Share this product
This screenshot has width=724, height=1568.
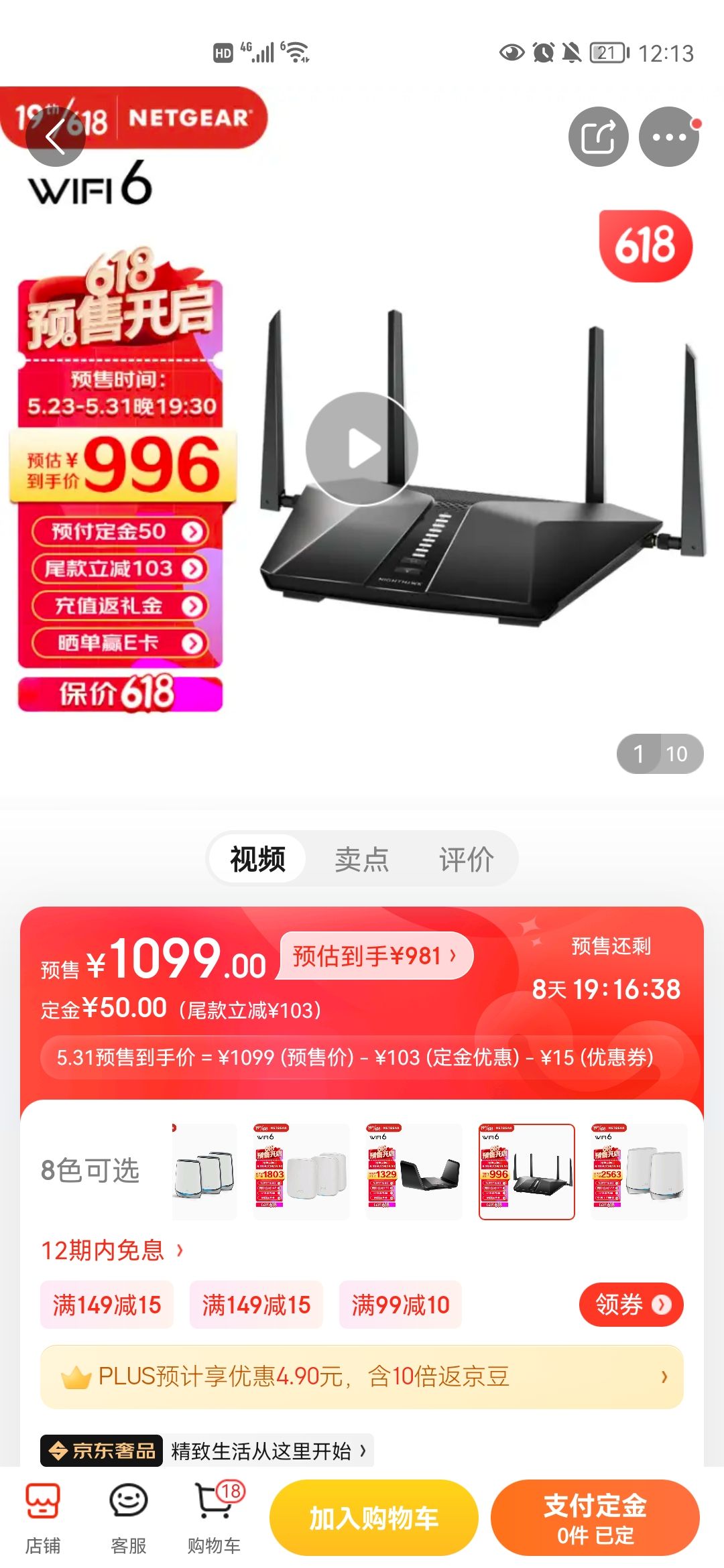coord(598,137)
